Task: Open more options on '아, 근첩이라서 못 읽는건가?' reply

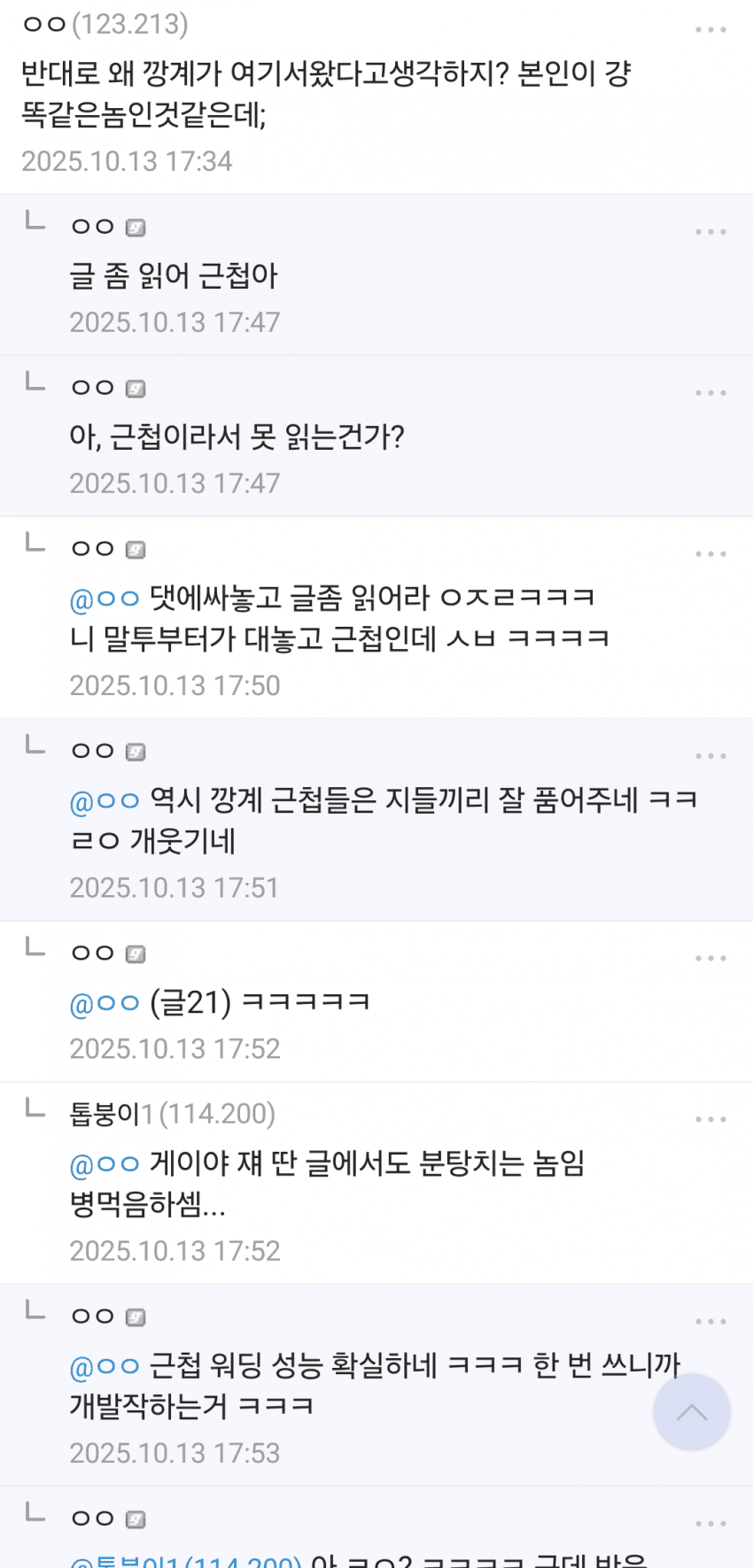Action: [710, 393]
